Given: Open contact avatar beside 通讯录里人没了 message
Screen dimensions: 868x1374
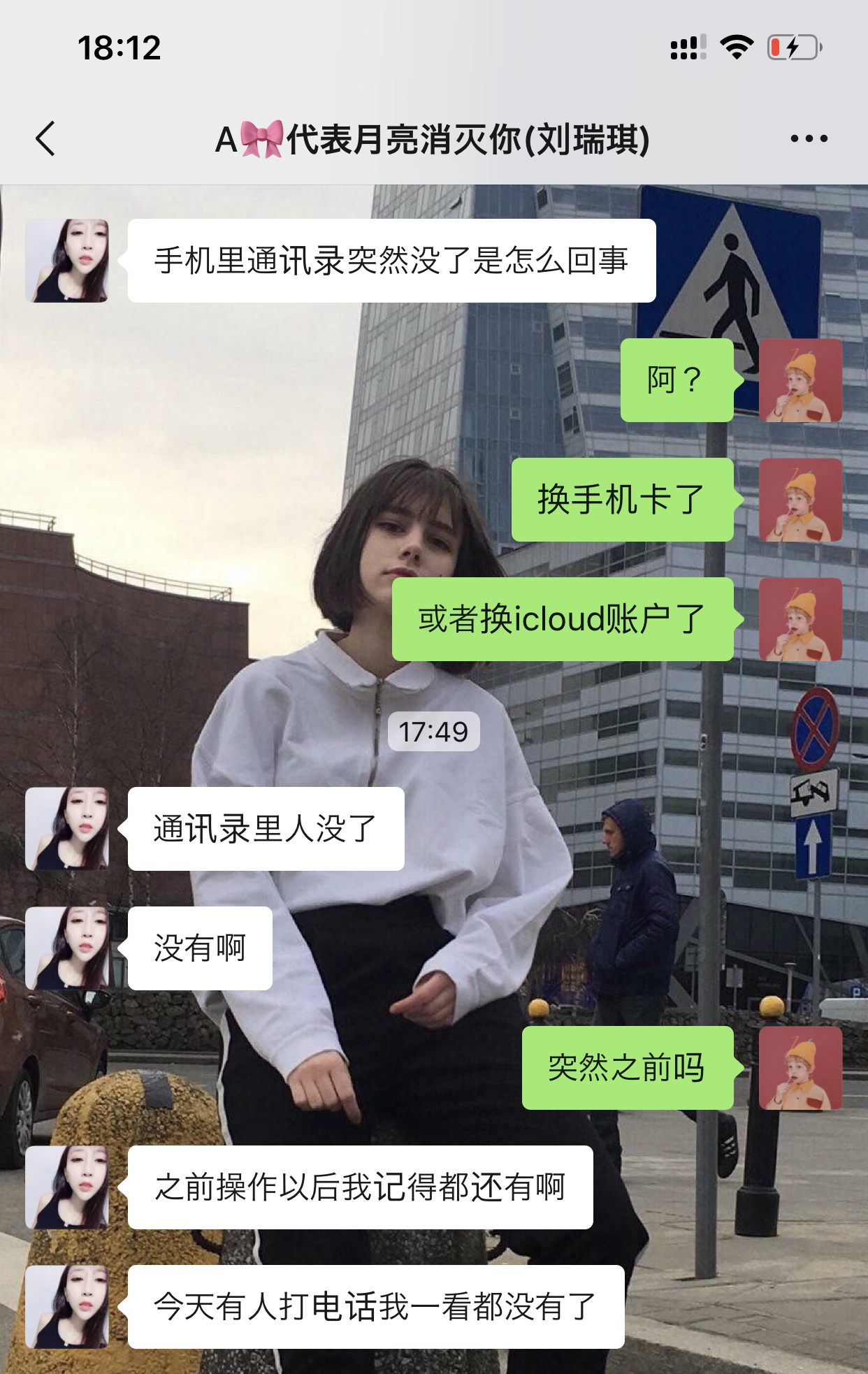Looking at the screenshot, I should [x=67, y=829].
